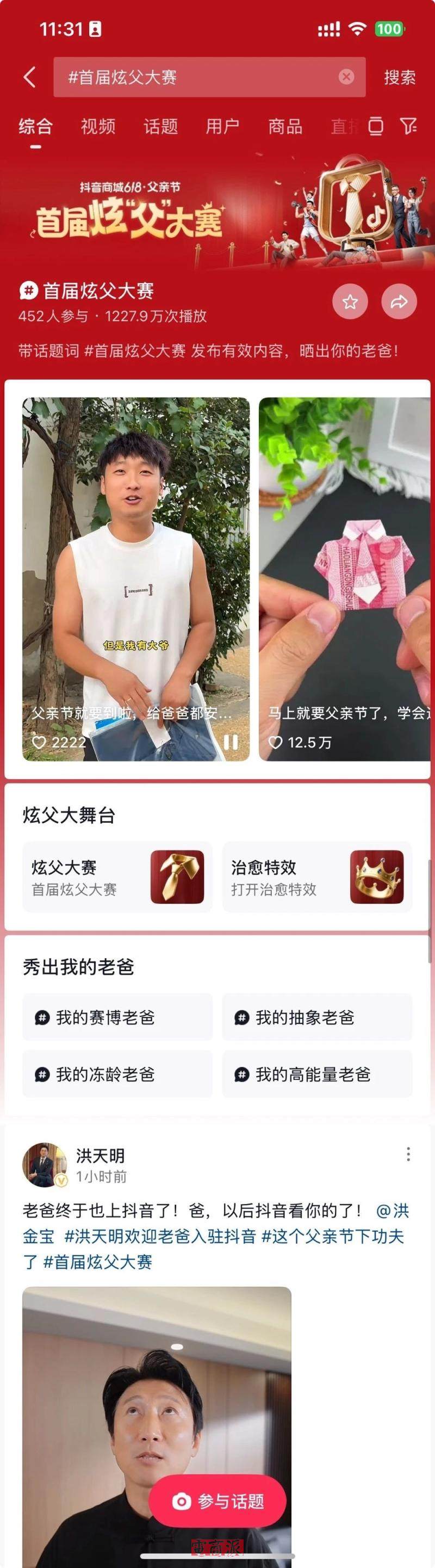The width and height of the screenshot is (435, 1568).
Task: Select the #我的赛博老爸 hashtag chip
Action: (117, 1017)
